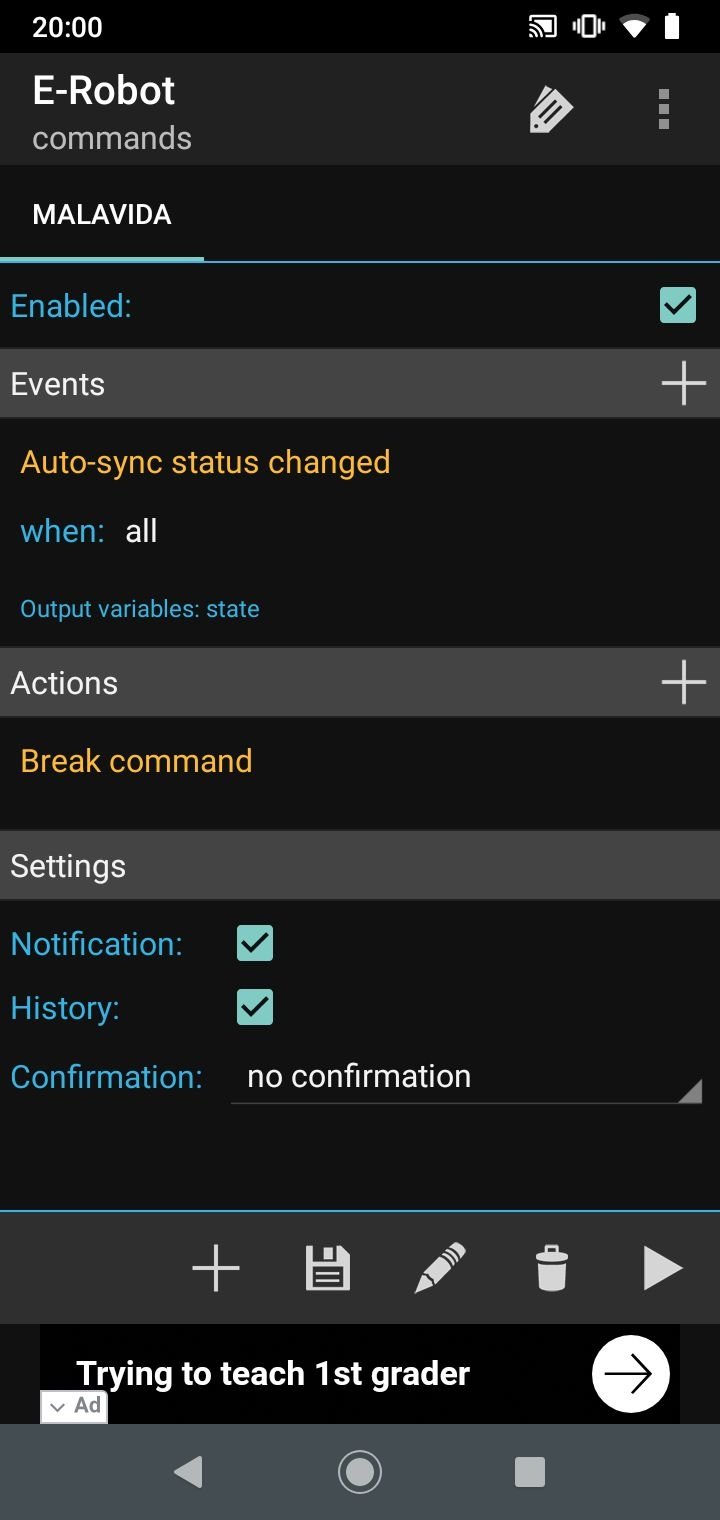Open the Auto-sync status changed event

(x=205, y=462)
